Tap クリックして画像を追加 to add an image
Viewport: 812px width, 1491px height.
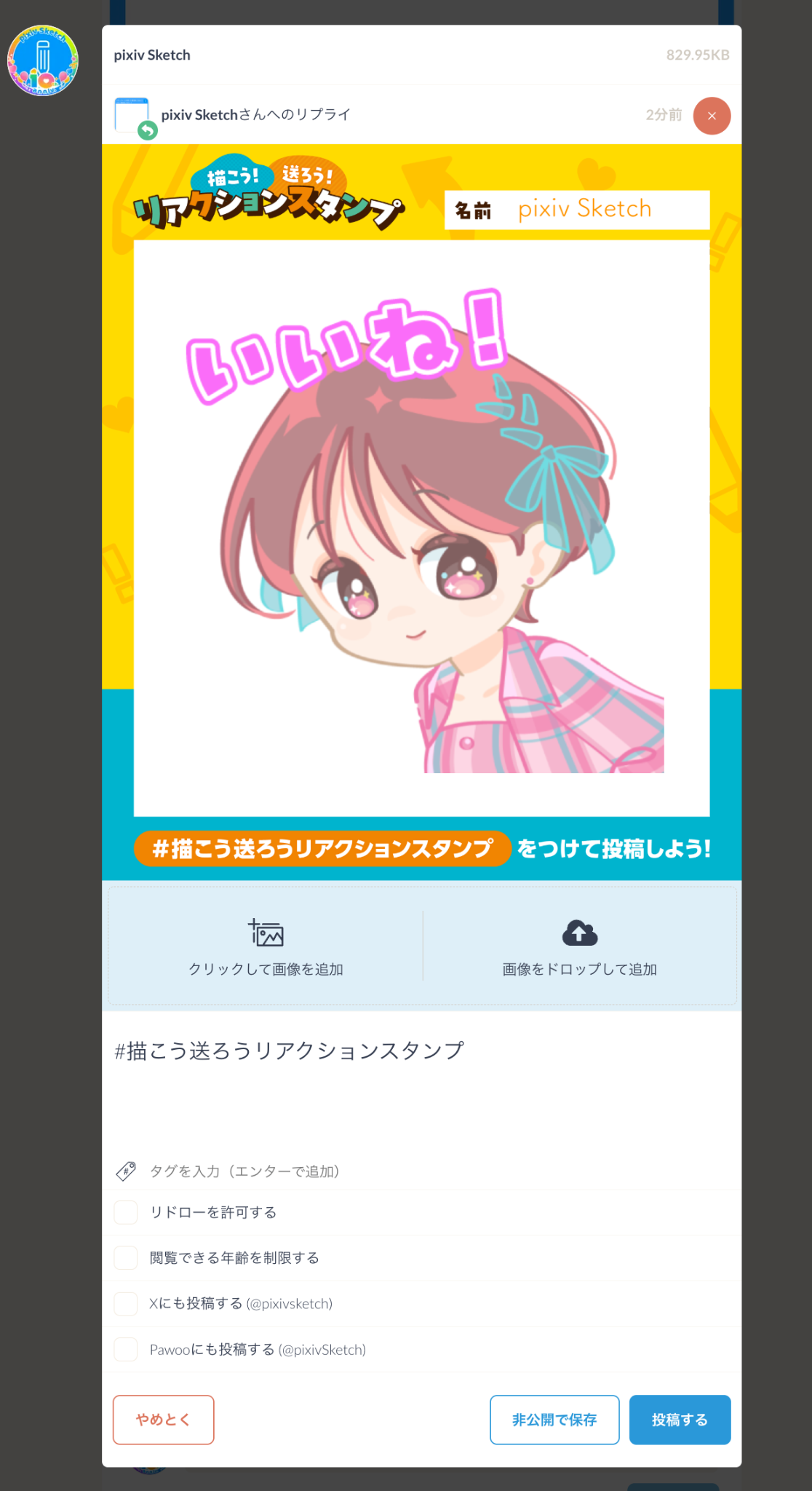[266, 946]
